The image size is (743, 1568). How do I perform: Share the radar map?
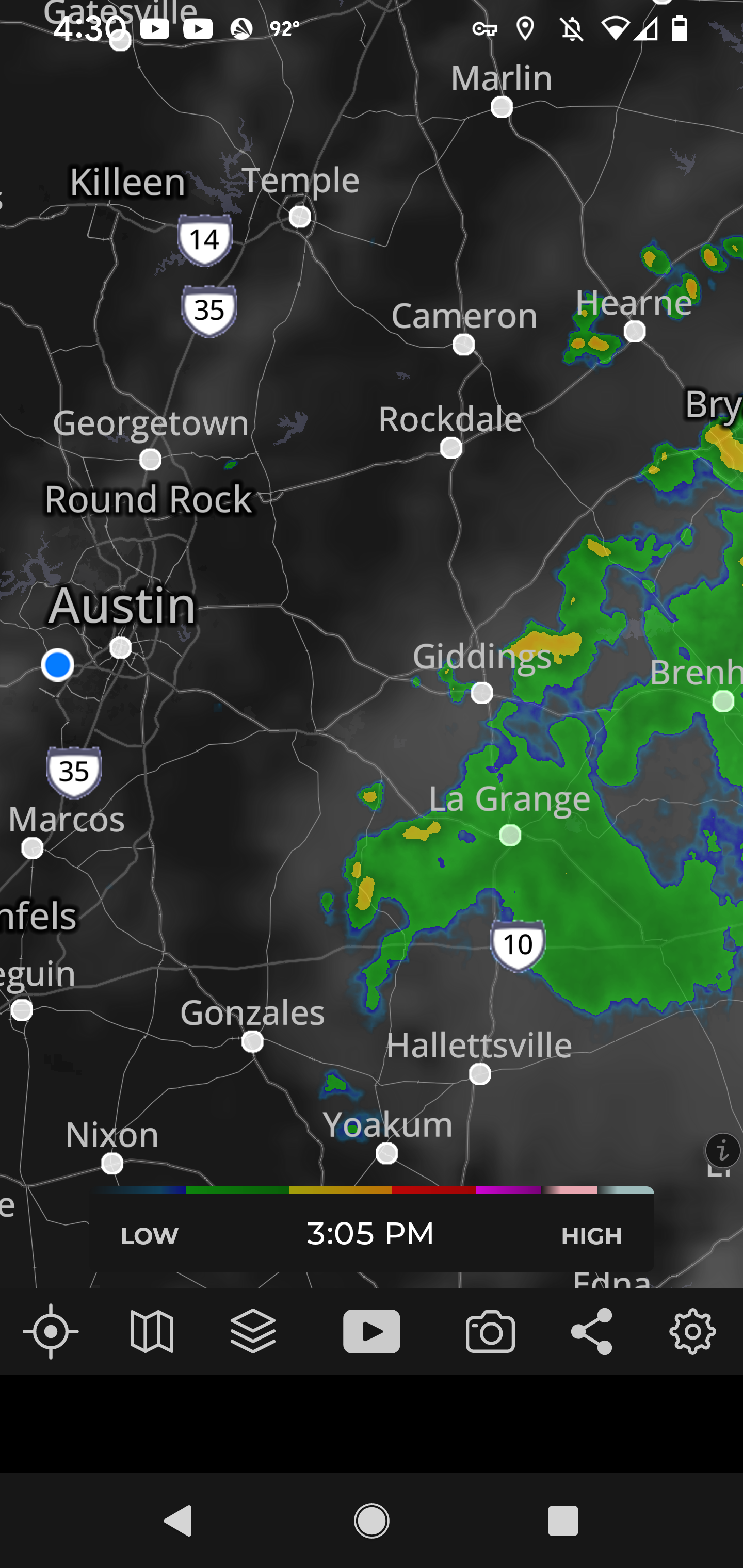[591, 1331]
